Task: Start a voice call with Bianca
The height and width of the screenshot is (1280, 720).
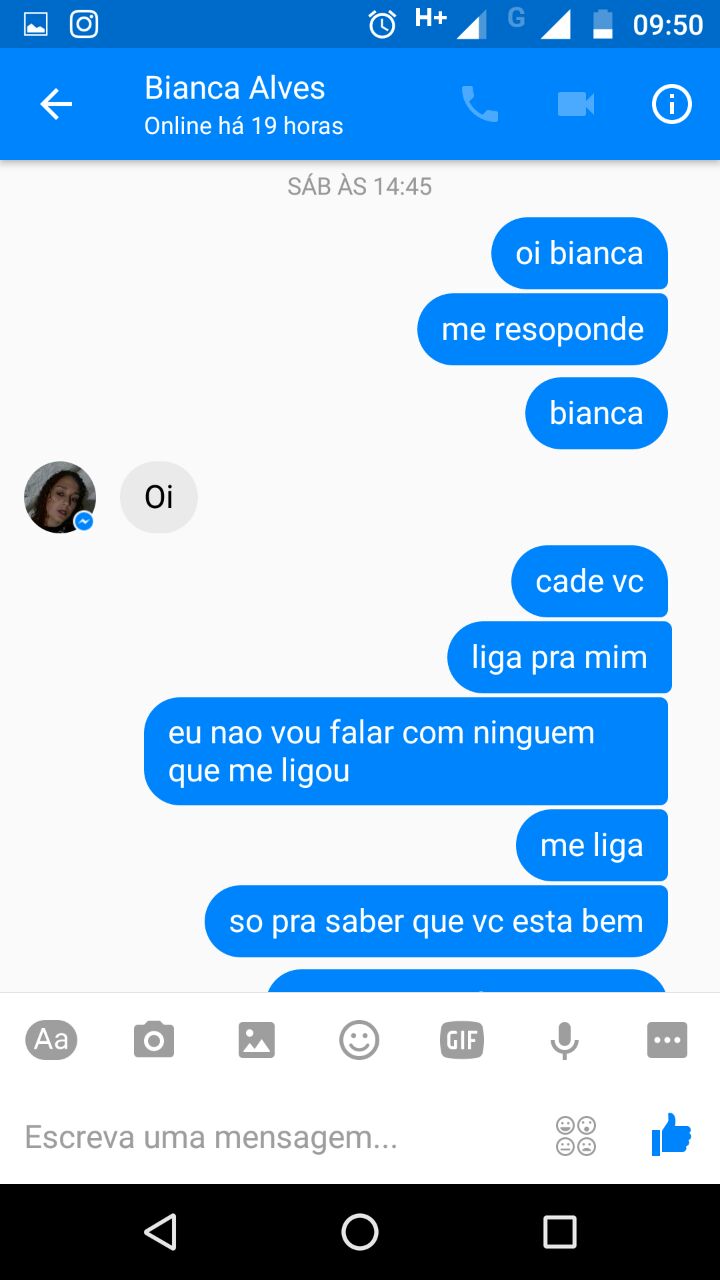Action: pyautogui.click(x=479, y=104)
